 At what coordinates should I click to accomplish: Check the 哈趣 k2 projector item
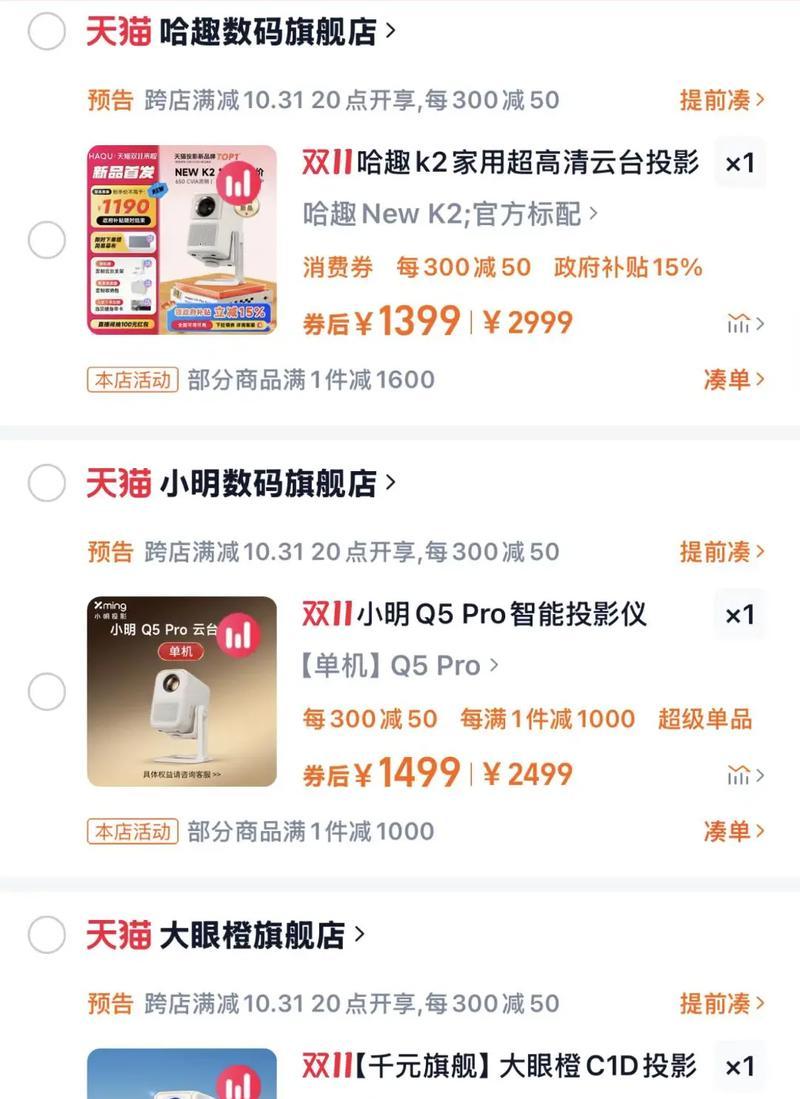click(x=46, y=240)
